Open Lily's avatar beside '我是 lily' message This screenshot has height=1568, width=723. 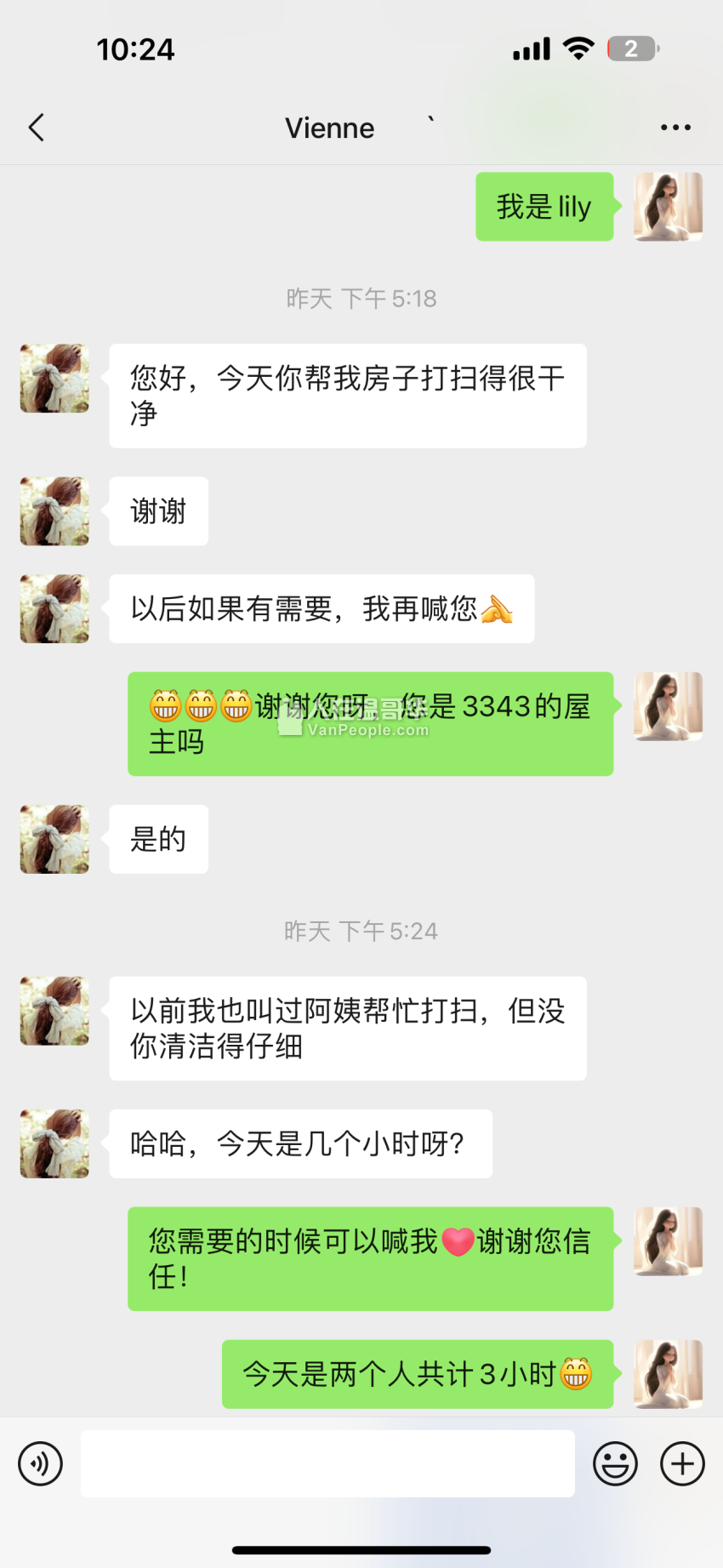pos(668,207)
